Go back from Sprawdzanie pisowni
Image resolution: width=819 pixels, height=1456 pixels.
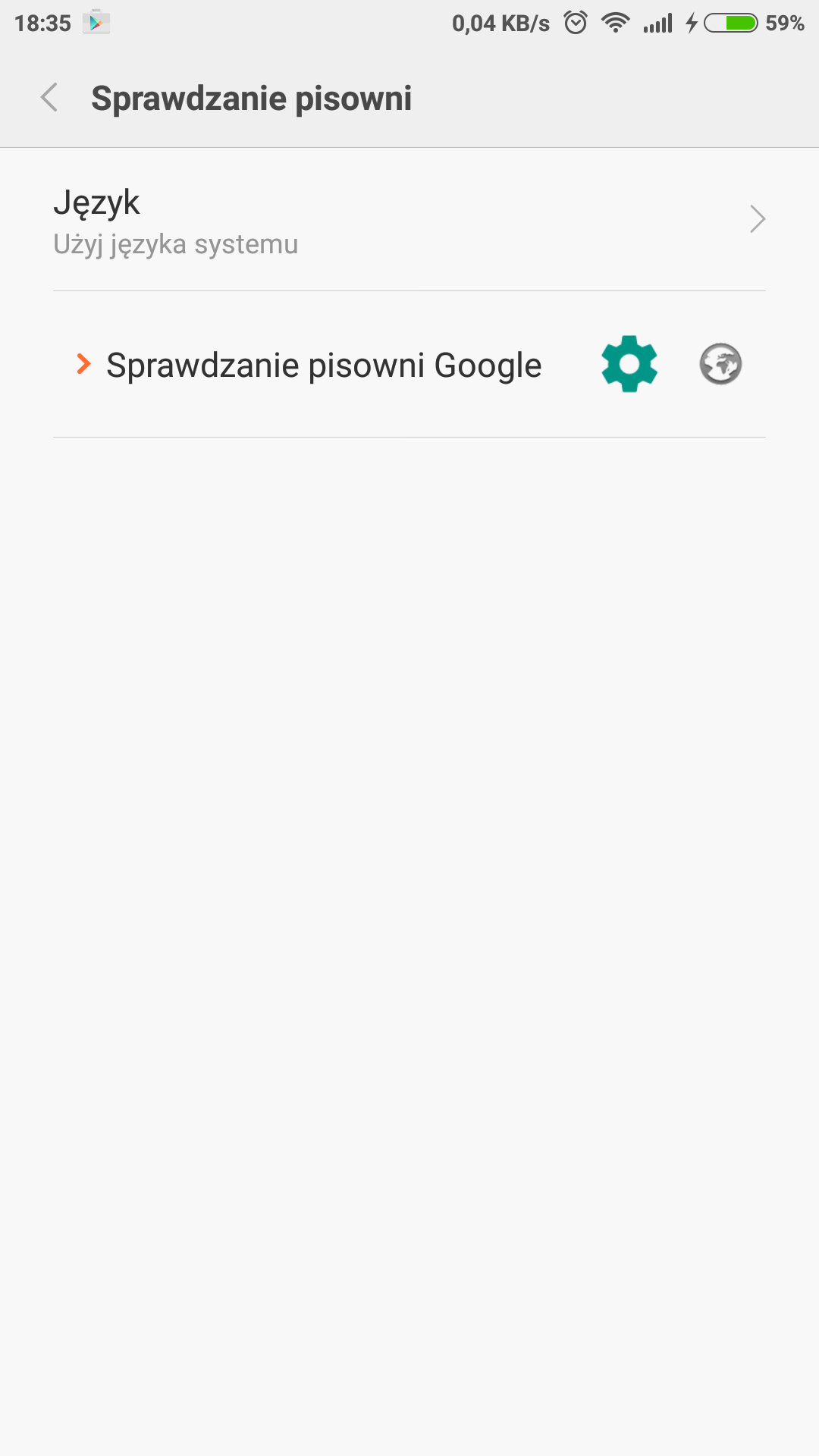[50, 98]
